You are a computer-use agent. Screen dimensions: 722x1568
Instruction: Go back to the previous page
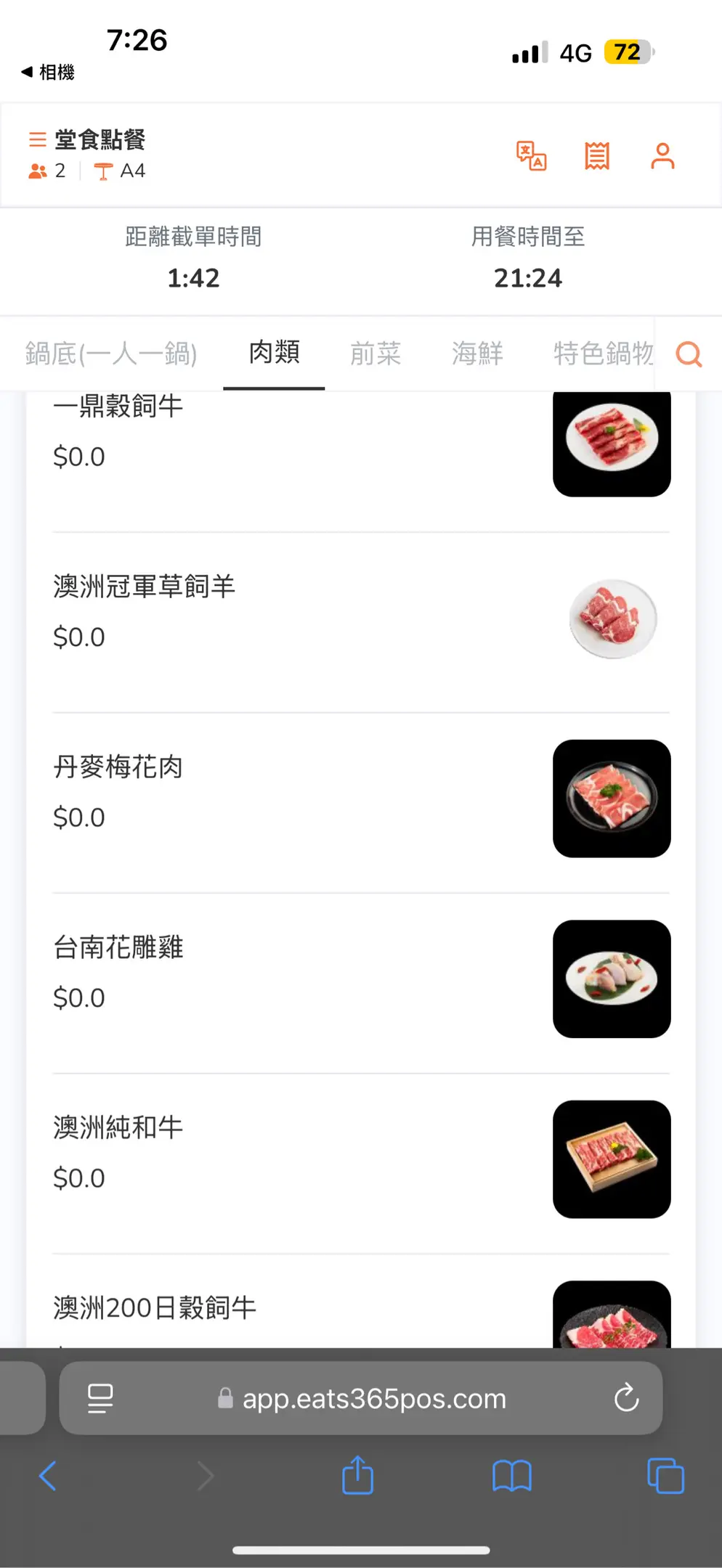[48, 1476]
